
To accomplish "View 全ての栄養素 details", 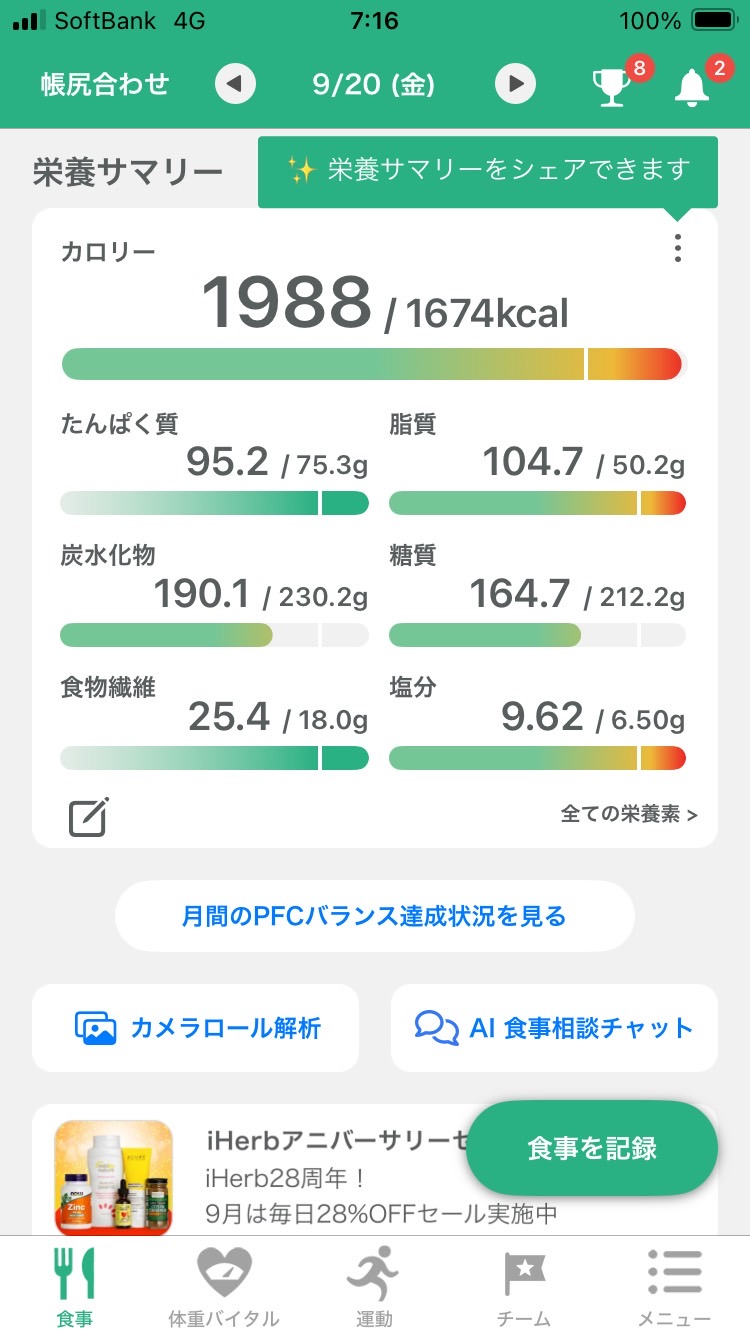I will point(629,814).
